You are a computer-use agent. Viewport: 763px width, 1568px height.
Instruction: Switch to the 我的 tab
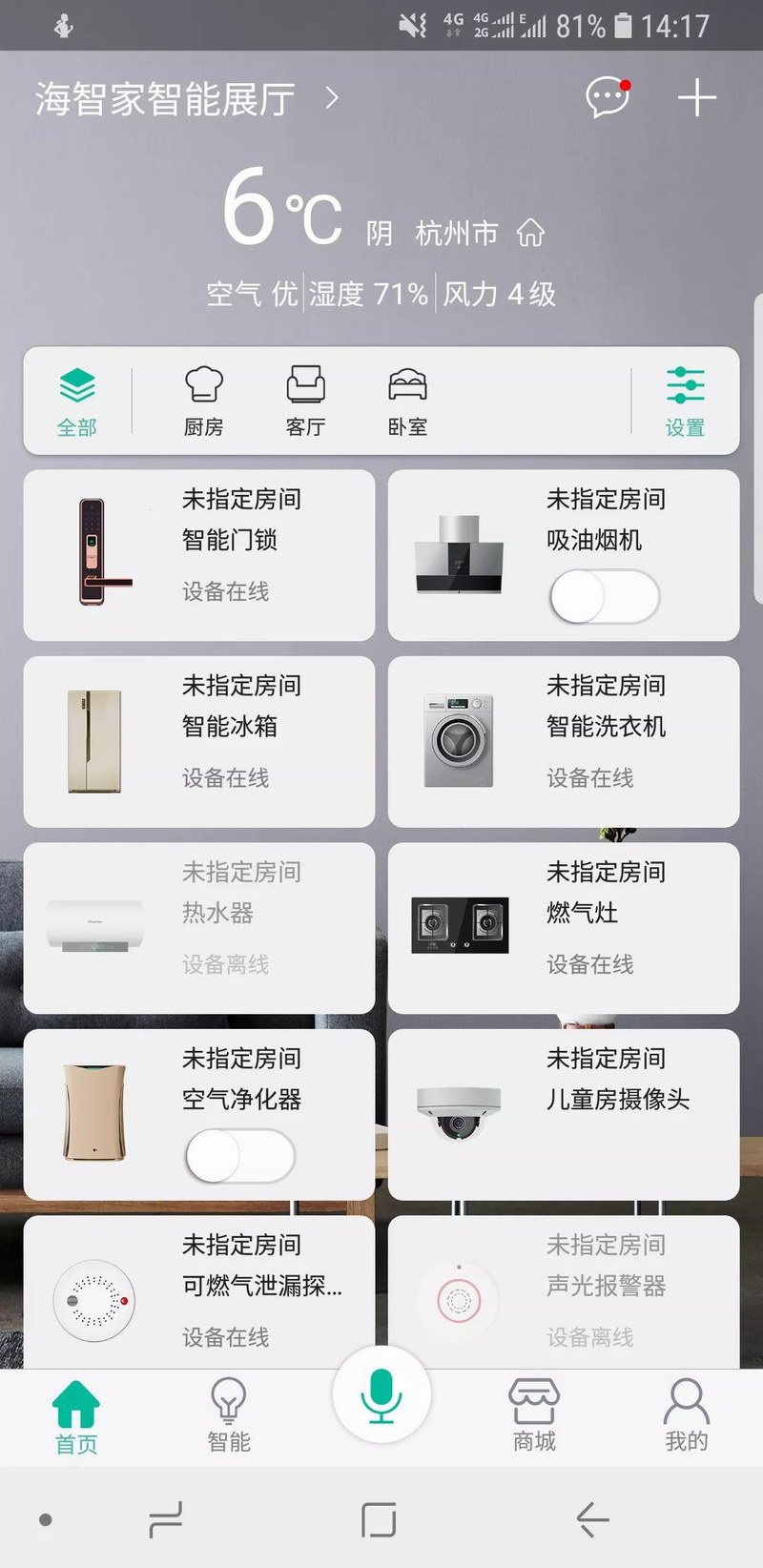click(x=686, y=1415)
